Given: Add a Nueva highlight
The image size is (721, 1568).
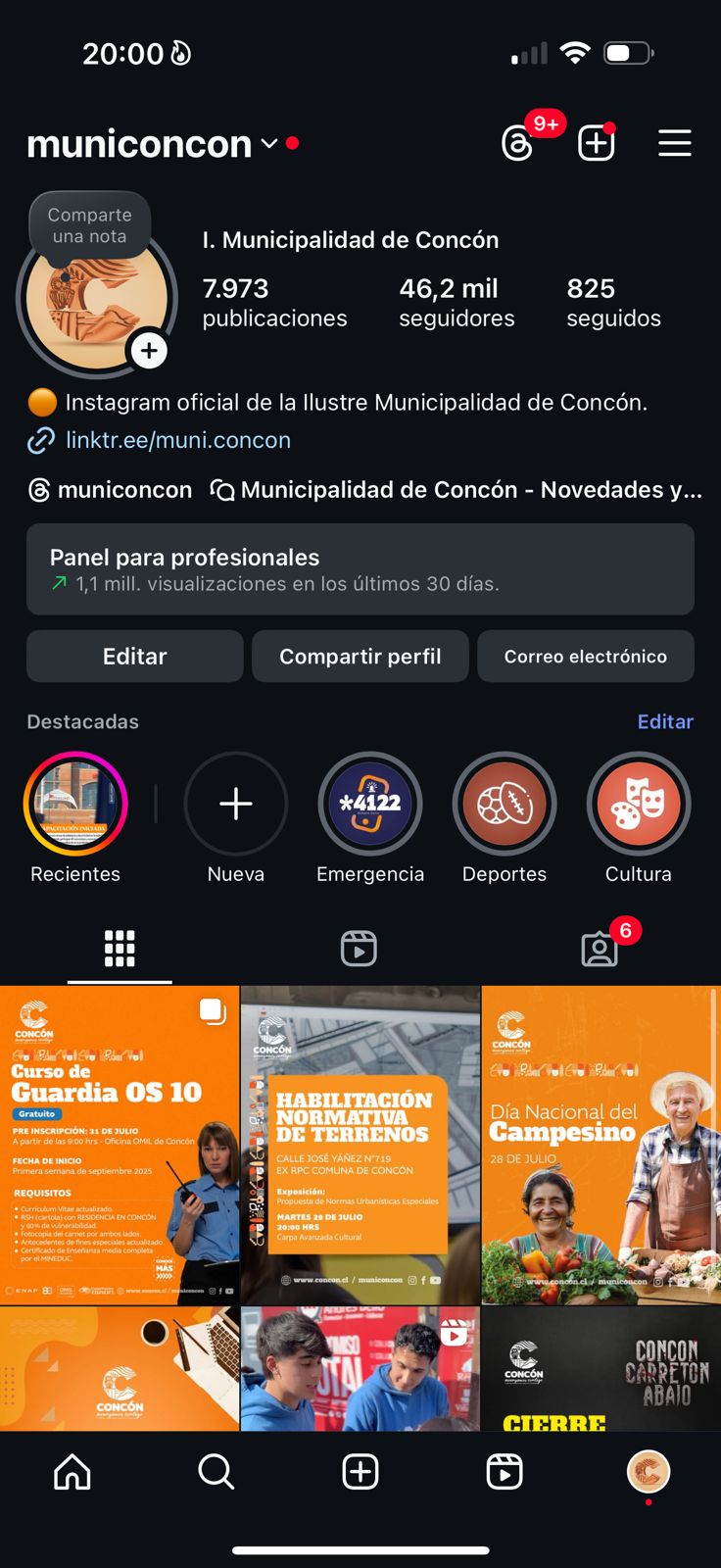Looking at the screenshot, I should coord(236,805).
